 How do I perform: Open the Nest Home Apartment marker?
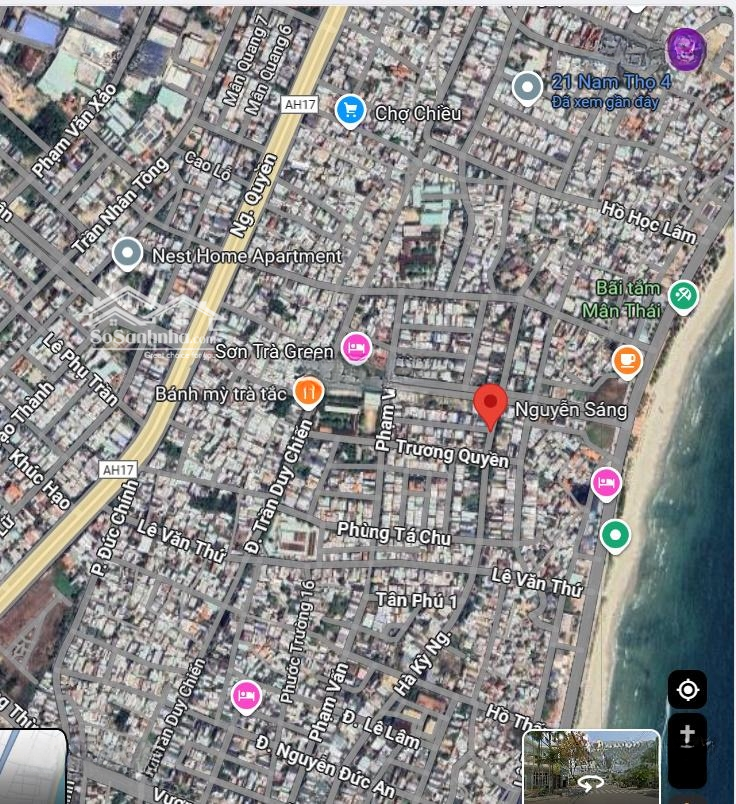127,254
